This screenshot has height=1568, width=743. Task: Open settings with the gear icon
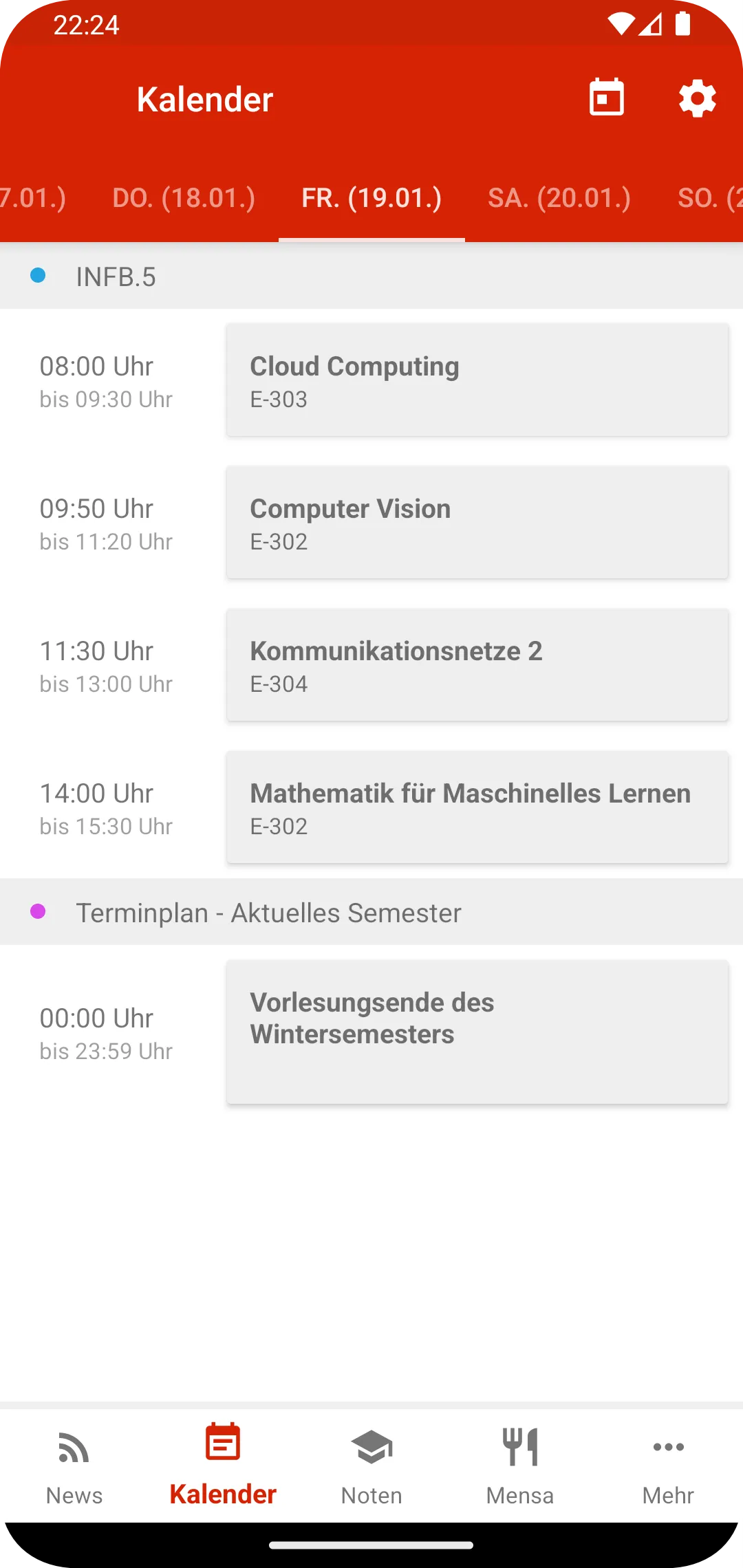pyautogui.click(x=697, y=99)
